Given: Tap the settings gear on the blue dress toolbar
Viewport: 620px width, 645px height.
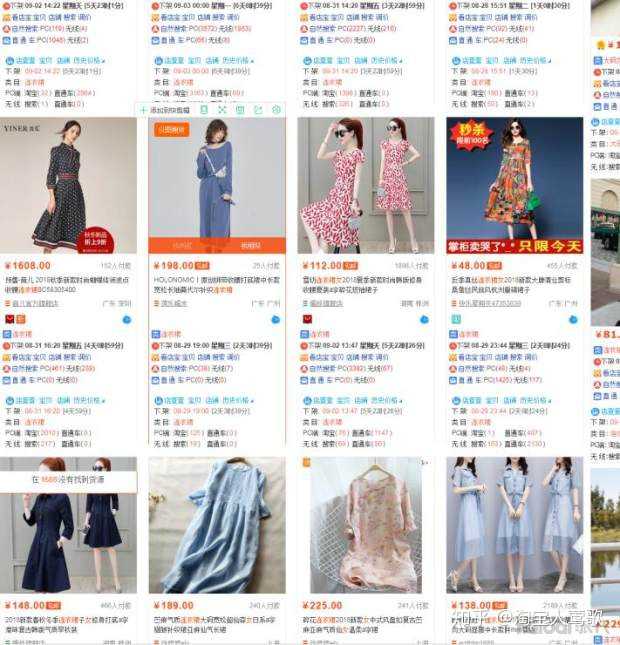Looking at the screenshot, I should pos(277,109).
